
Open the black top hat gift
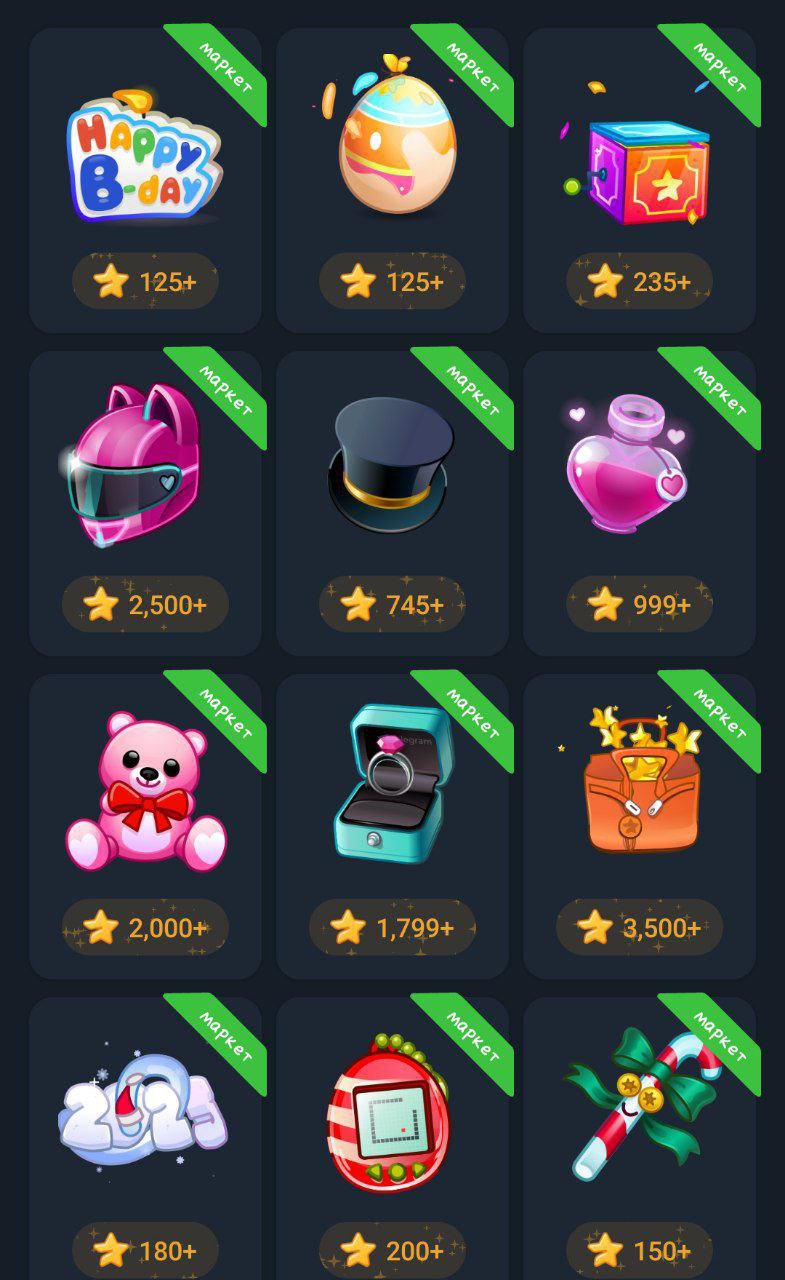(x=392, y=465)
